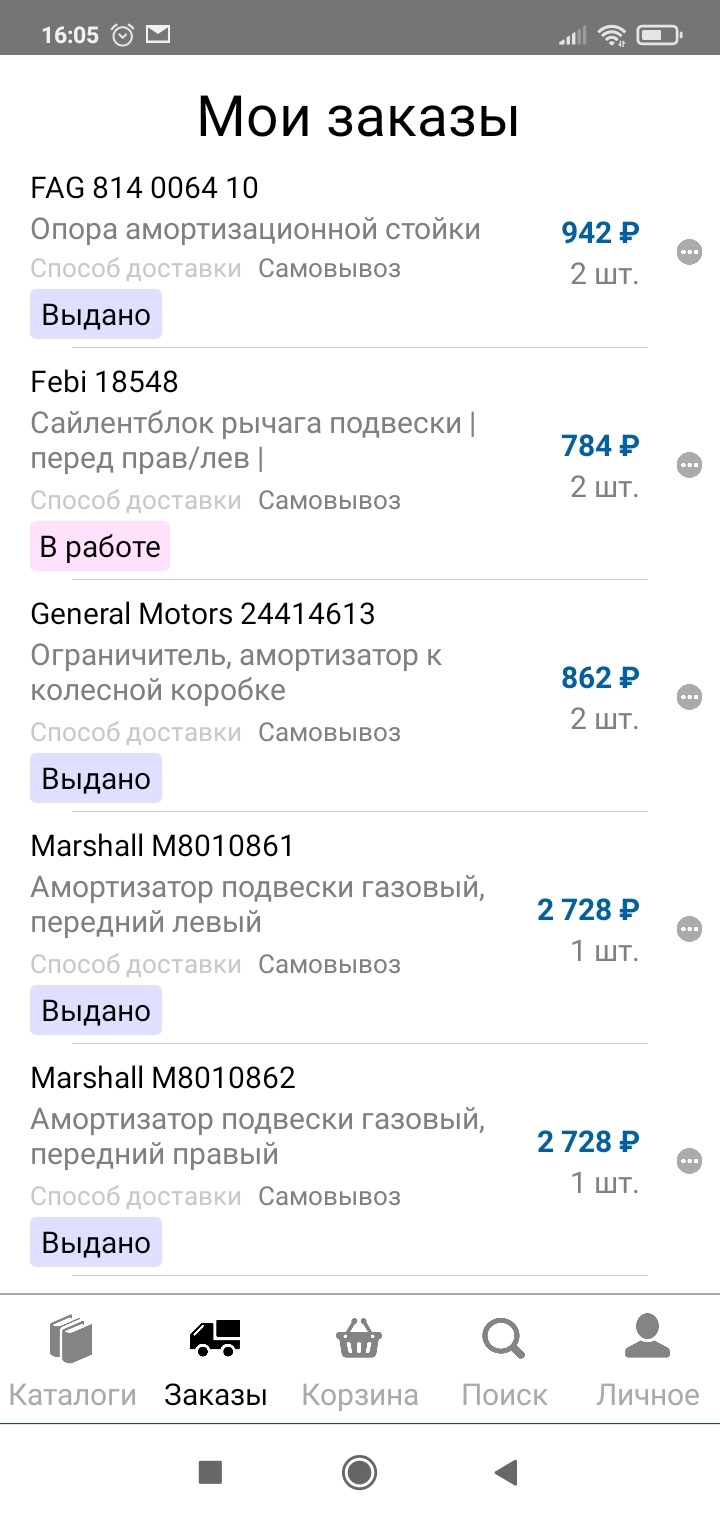Open options menu for Marshall M8010861 order

pos(689,929)
